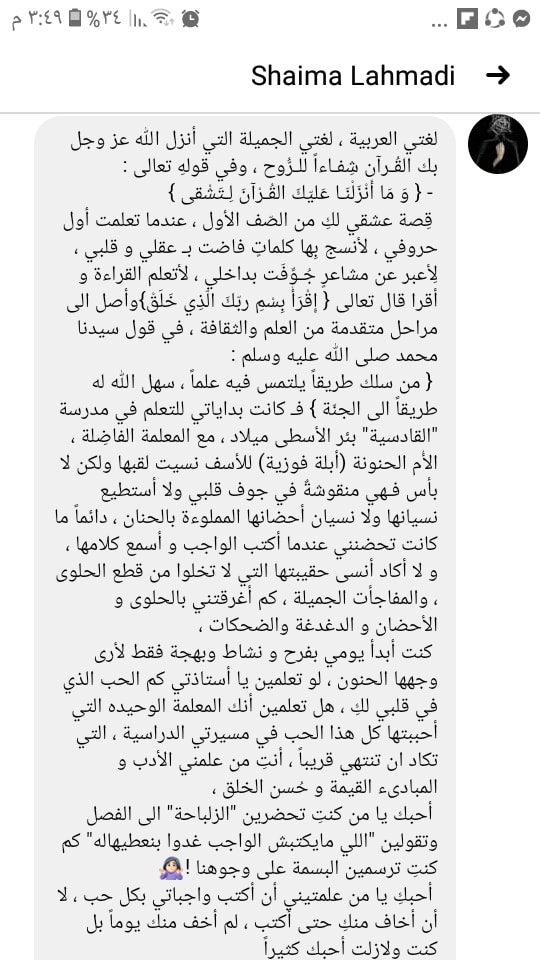This screenshot has height=960, width=540.
Task: Open Shaima Lahmadi's profile picture
Action: tap(497, 144)
